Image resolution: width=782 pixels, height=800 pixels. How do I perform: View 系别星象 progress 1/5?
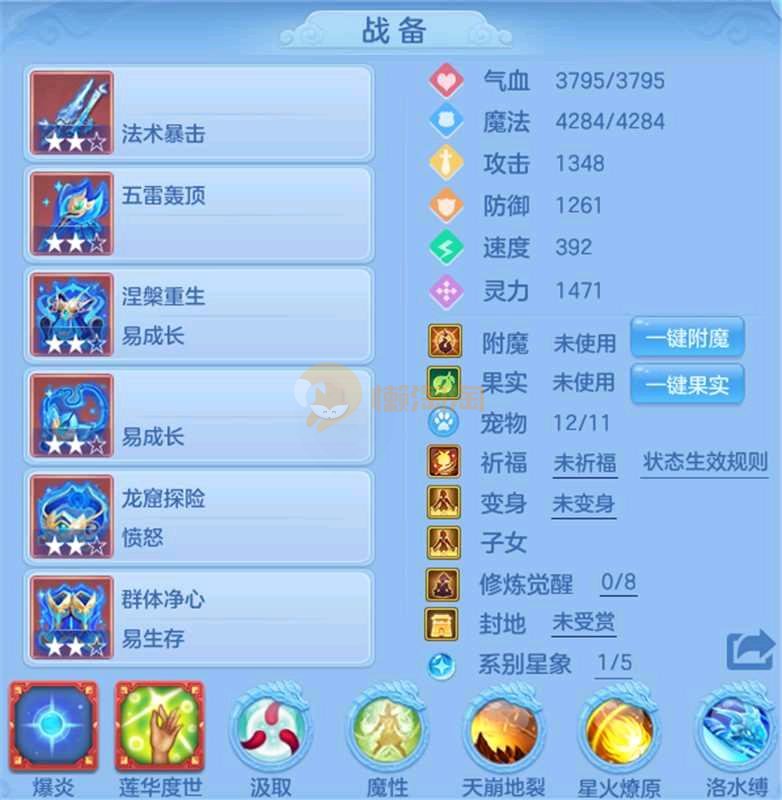[x=614, y=663]
